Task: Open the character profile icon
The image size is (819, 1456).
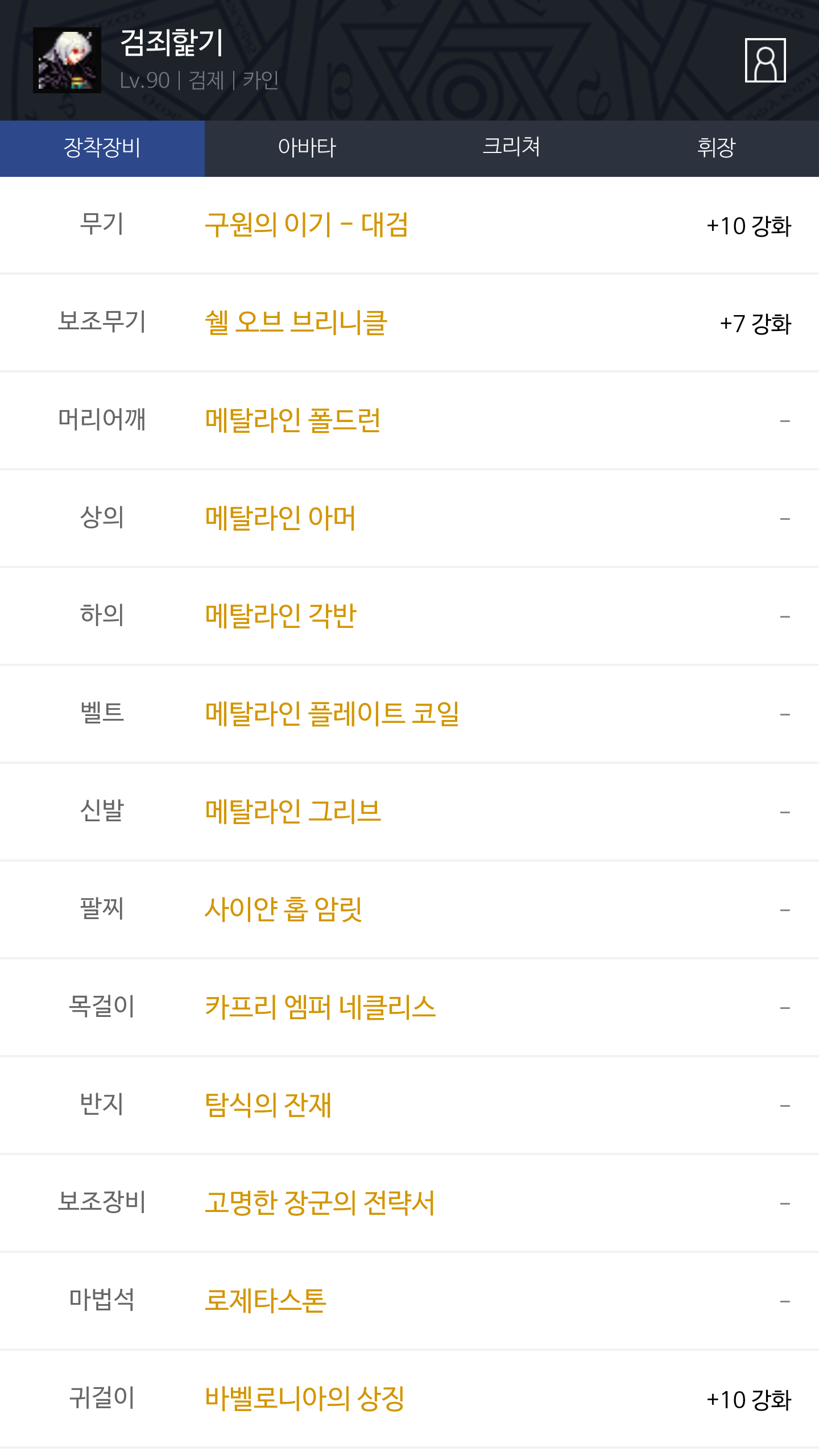Action: (x=765, y=60)
